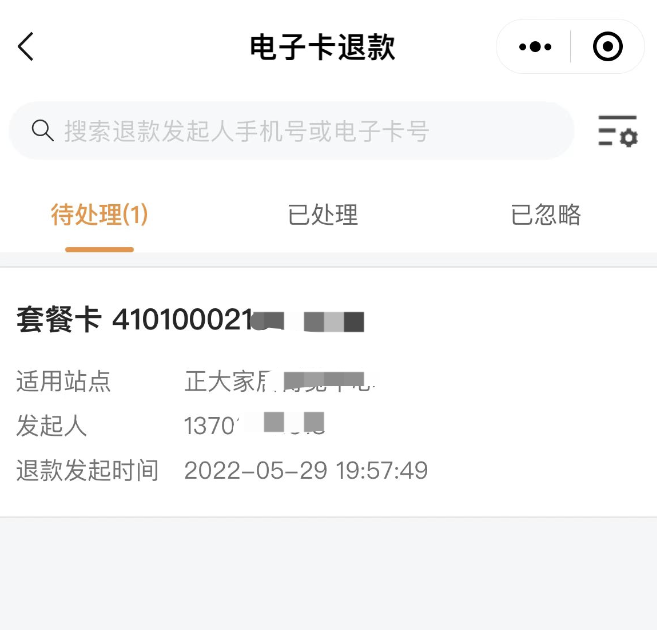
Task: Select the 待处理(1) tab
Action: 99,214
